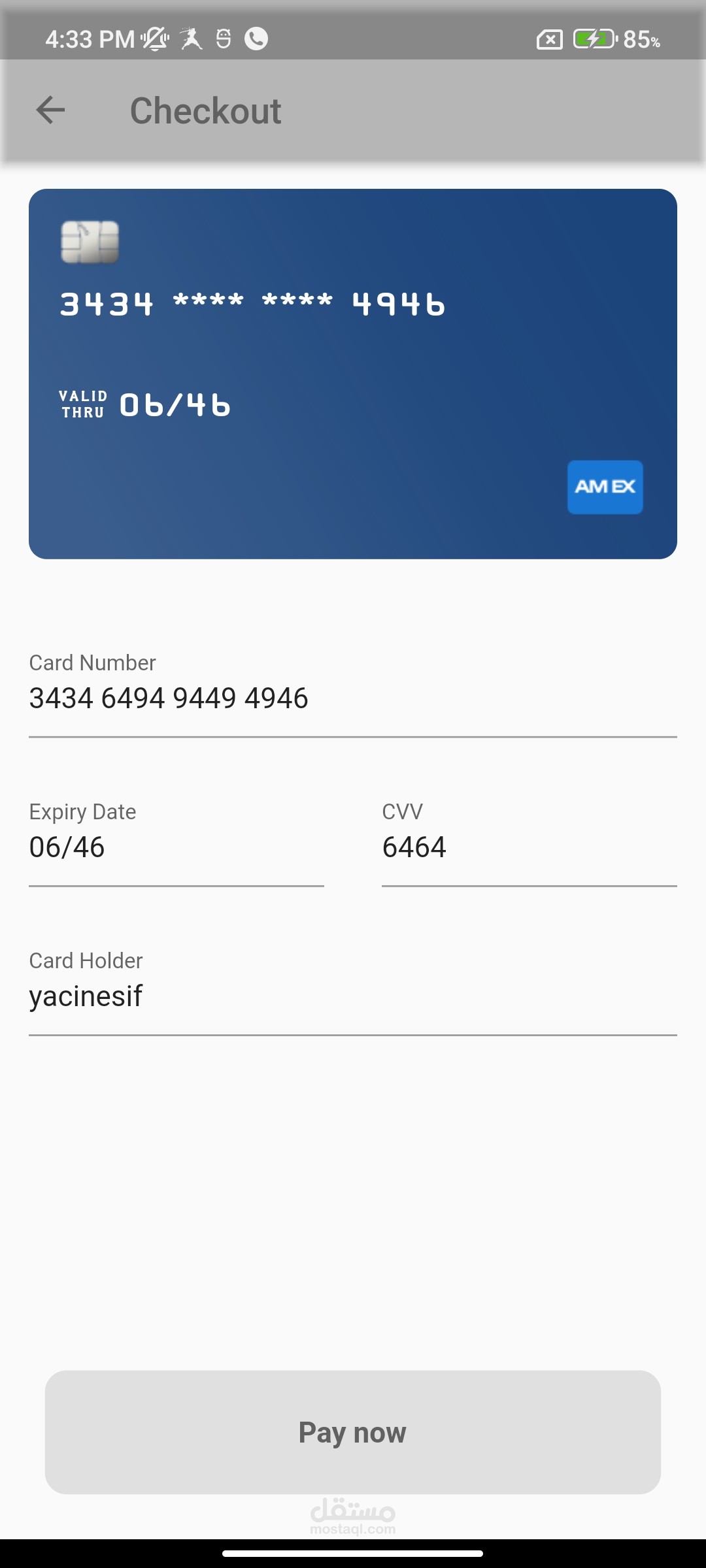
Task: Tap the Expiry Date field
Action: click(175, 847)
